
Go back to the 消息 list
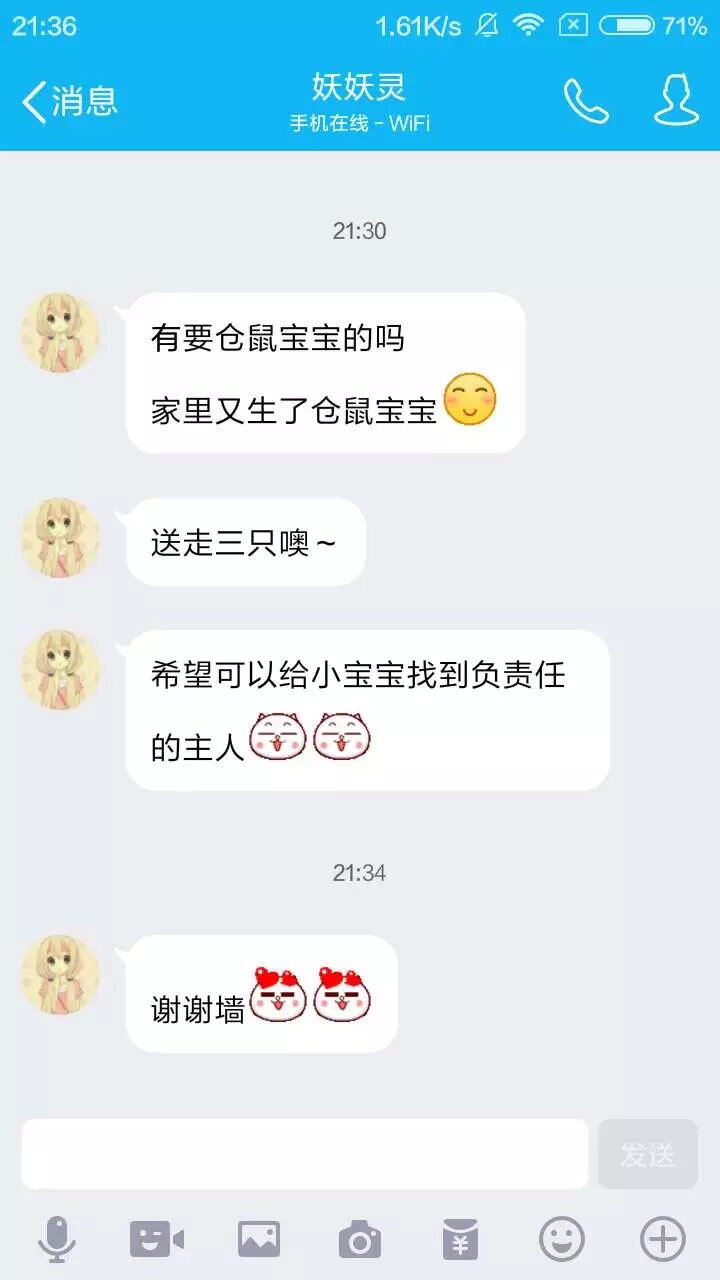point(70,101)
